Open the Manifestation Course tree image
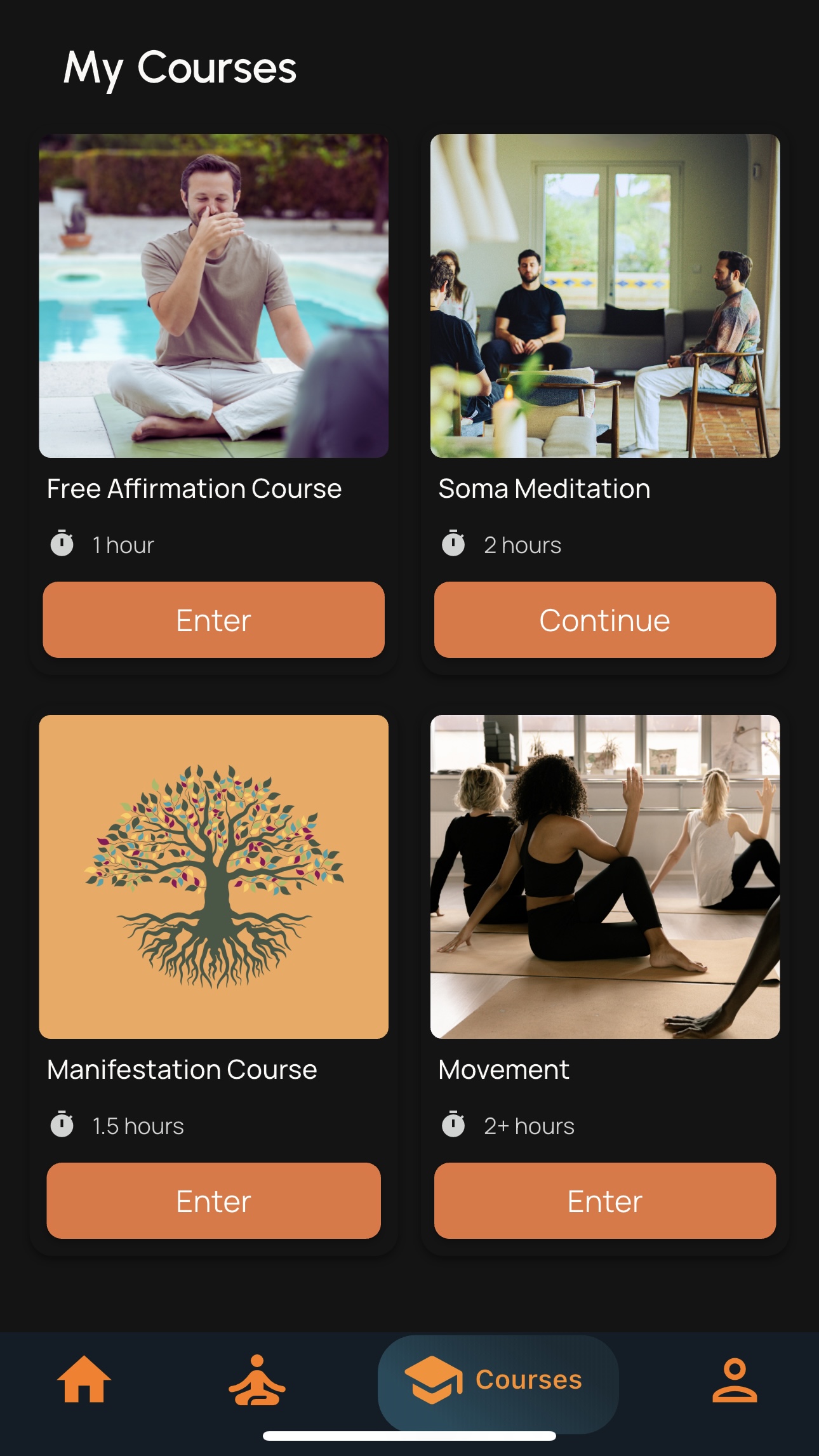 tap(213, 877)
